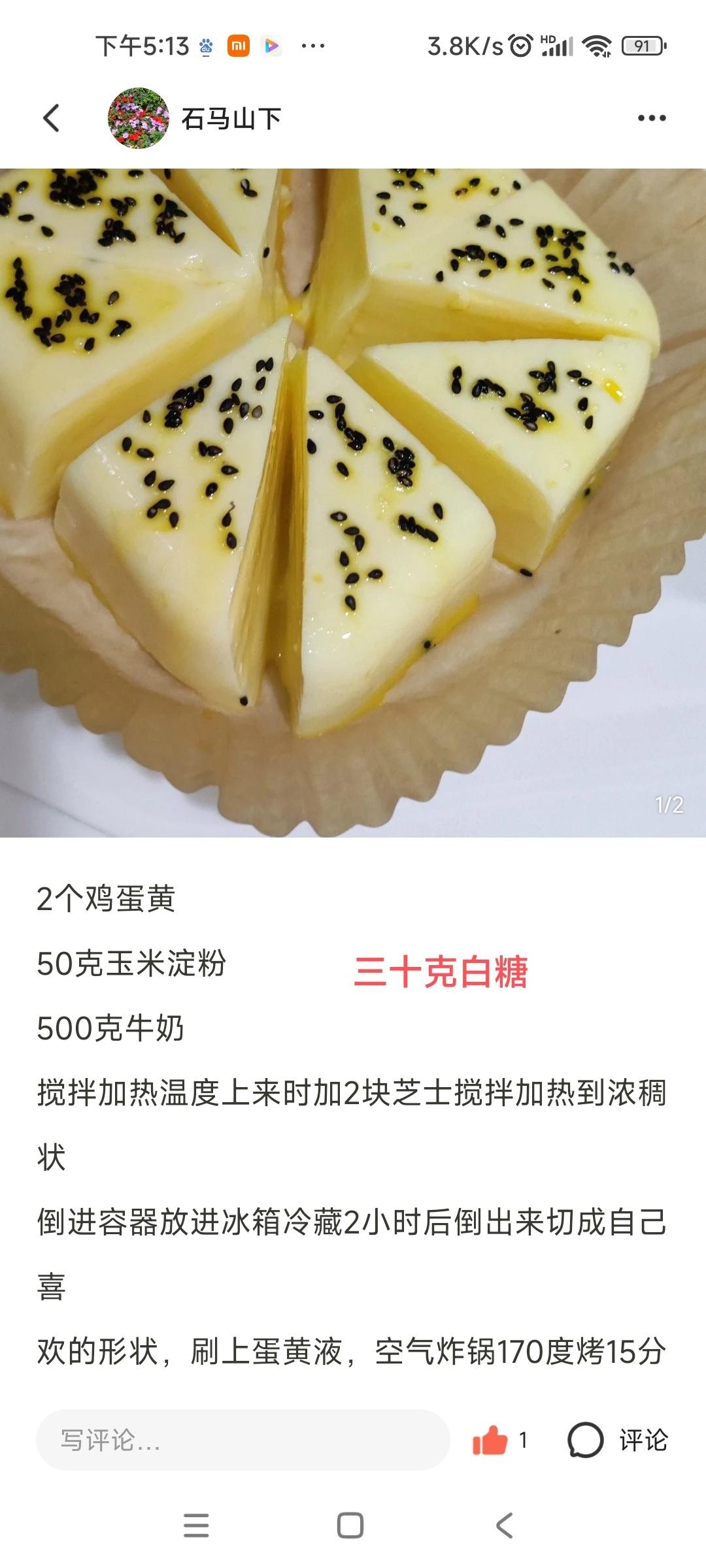The height and width of the screenshot is (1568, 706).
Task: Open 石马山下's profile avatar
Action: pos(138,118)
